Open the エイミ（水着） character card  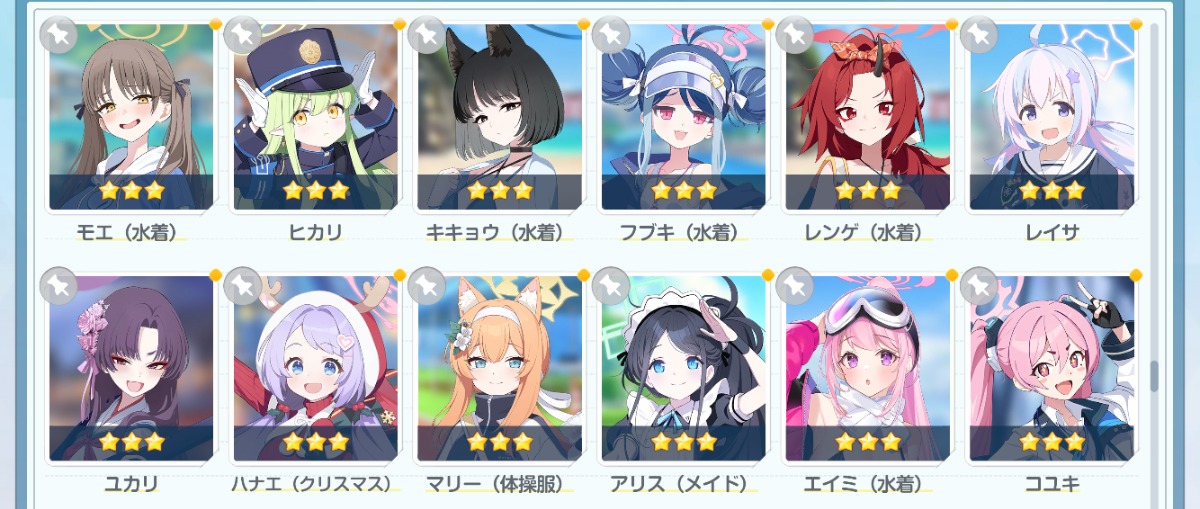(867, 370)
